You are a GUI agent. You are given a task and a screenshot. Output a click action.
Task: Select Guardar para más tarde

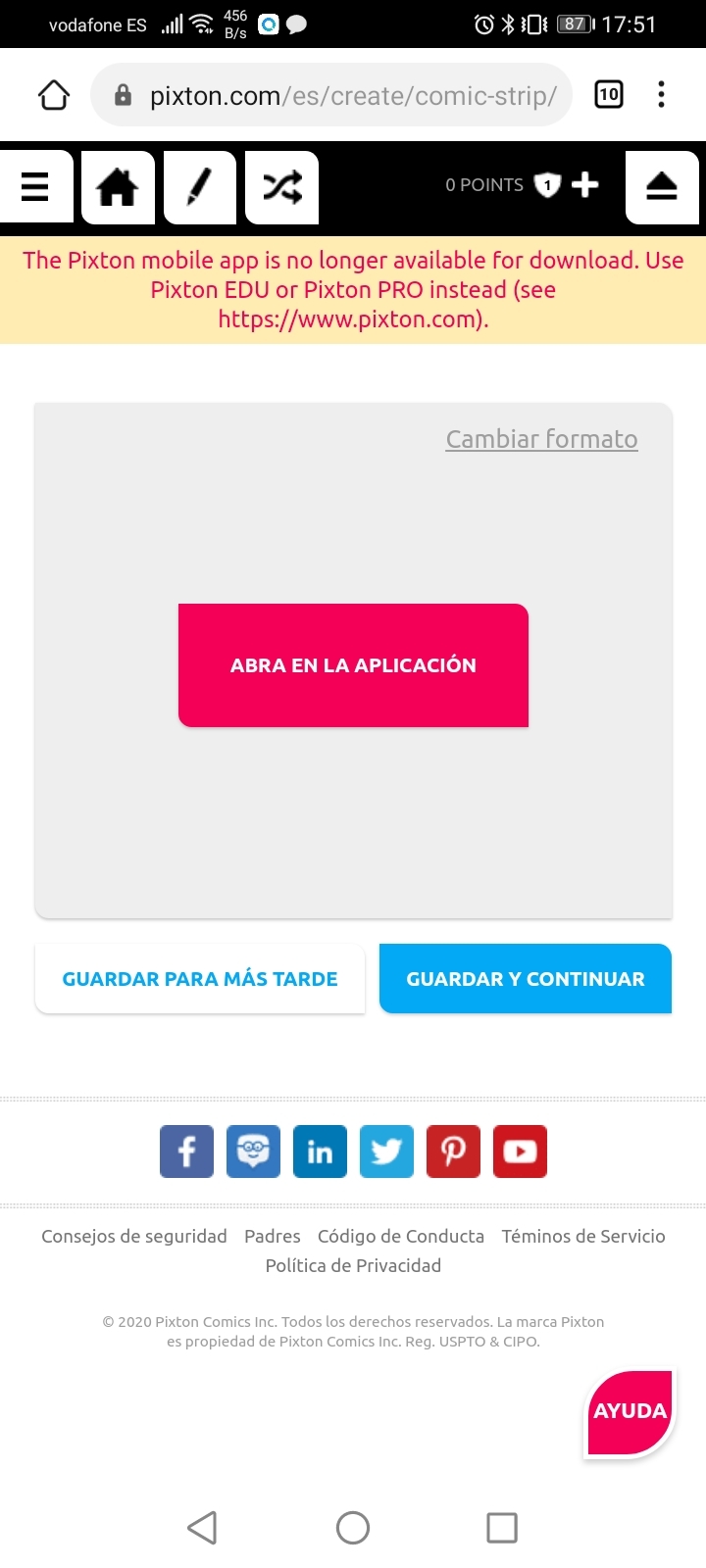[200, 979]
